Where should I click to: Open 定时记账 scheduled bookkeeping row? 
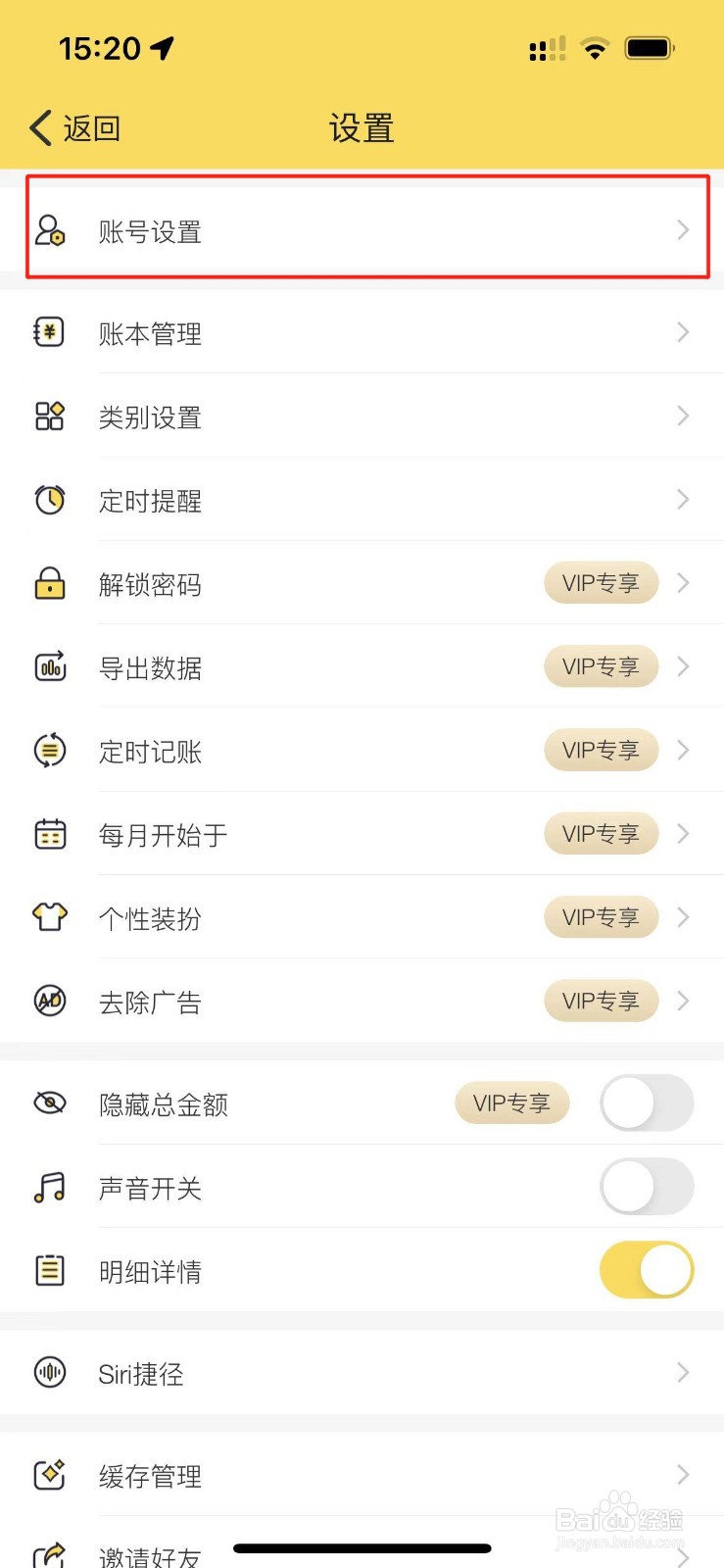[x=362, y=751]
